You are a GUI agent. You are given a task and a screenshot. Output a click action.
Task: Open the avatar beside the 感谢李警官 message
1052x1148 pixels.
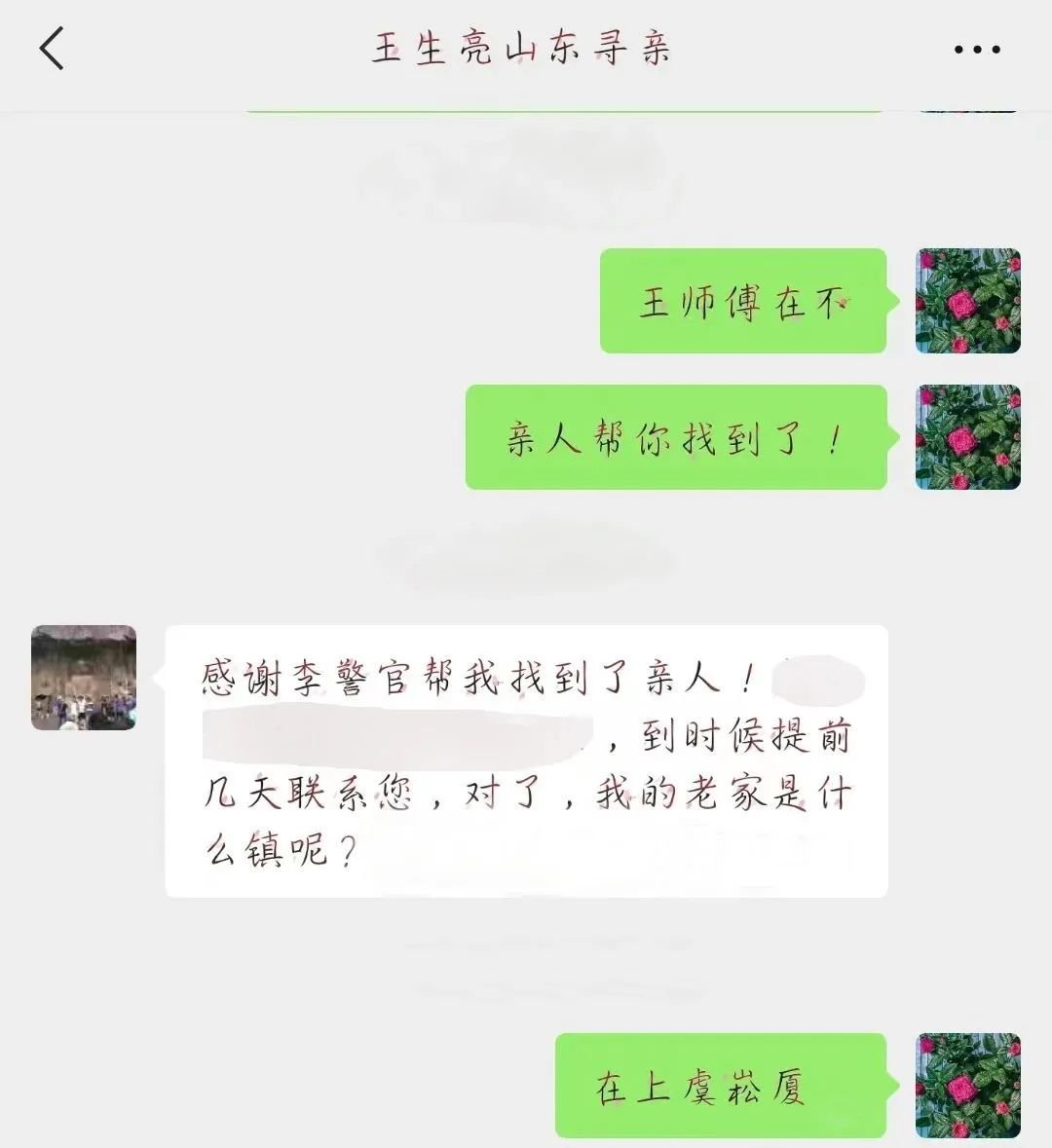pyautogui.click(x=84, y=678)
